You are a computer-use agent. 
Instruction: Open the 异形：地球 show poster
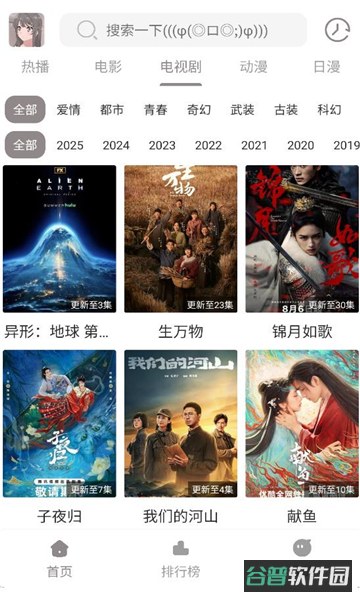(59, 239)
